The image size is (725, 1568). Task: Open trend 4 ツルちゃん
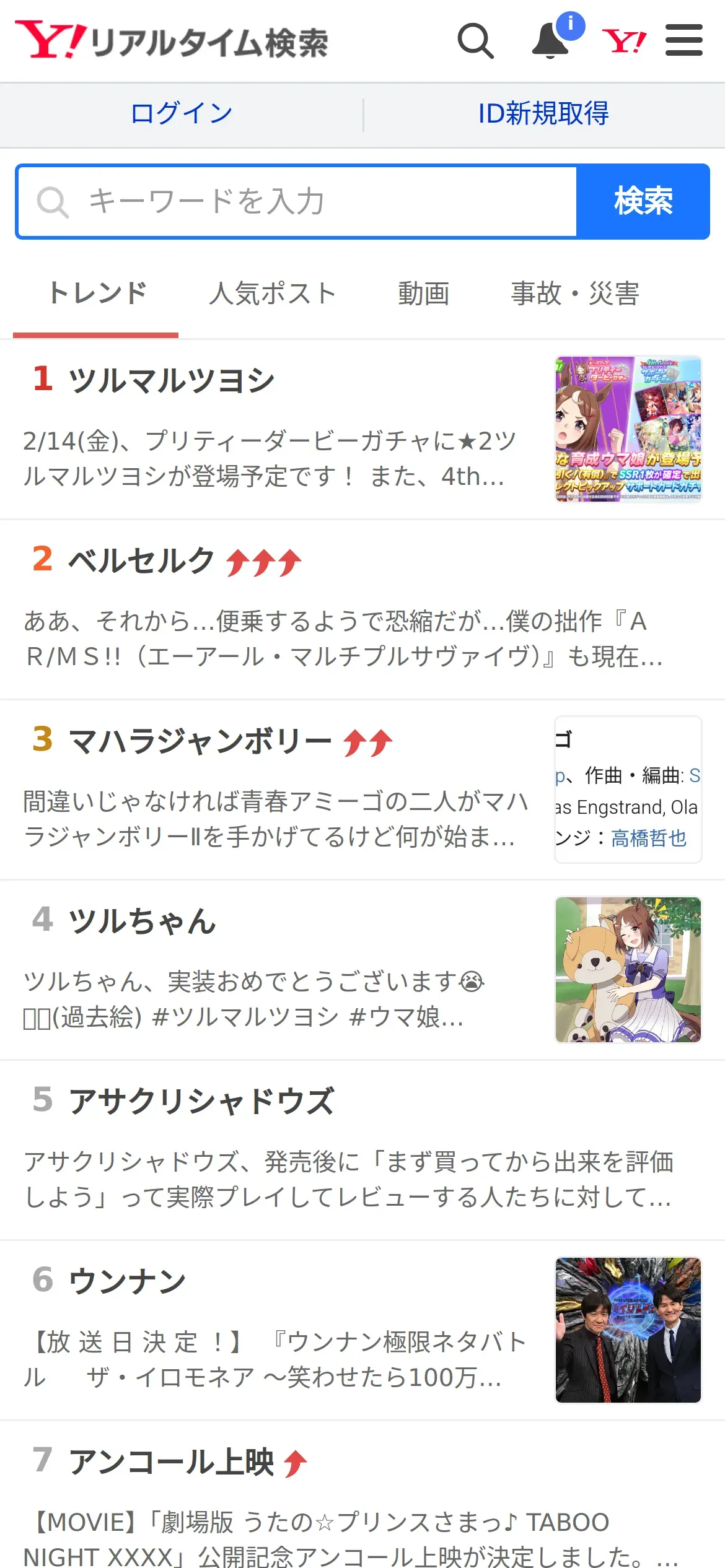(143, 921)
